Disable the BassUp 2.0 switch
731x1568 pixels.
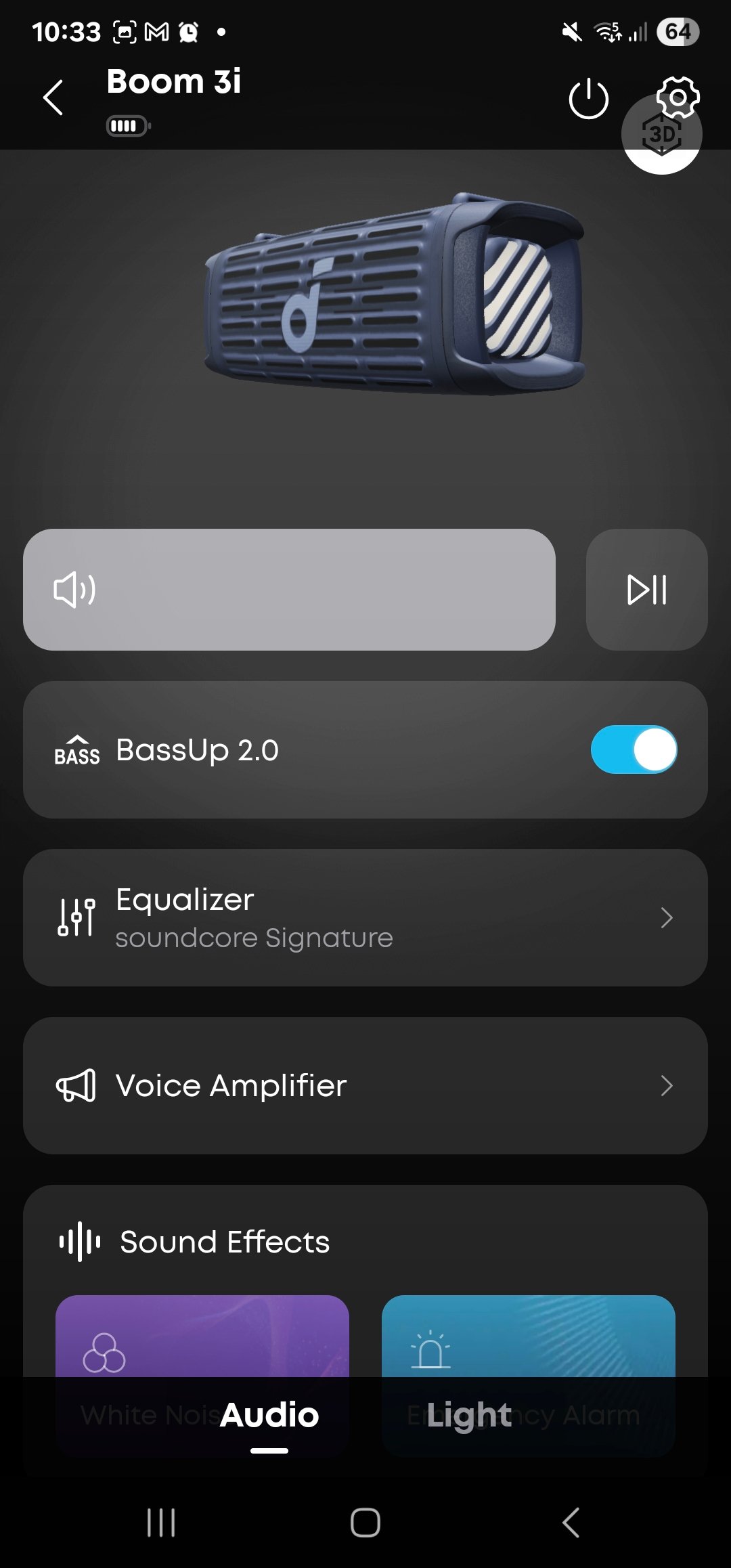coord(634,749)
